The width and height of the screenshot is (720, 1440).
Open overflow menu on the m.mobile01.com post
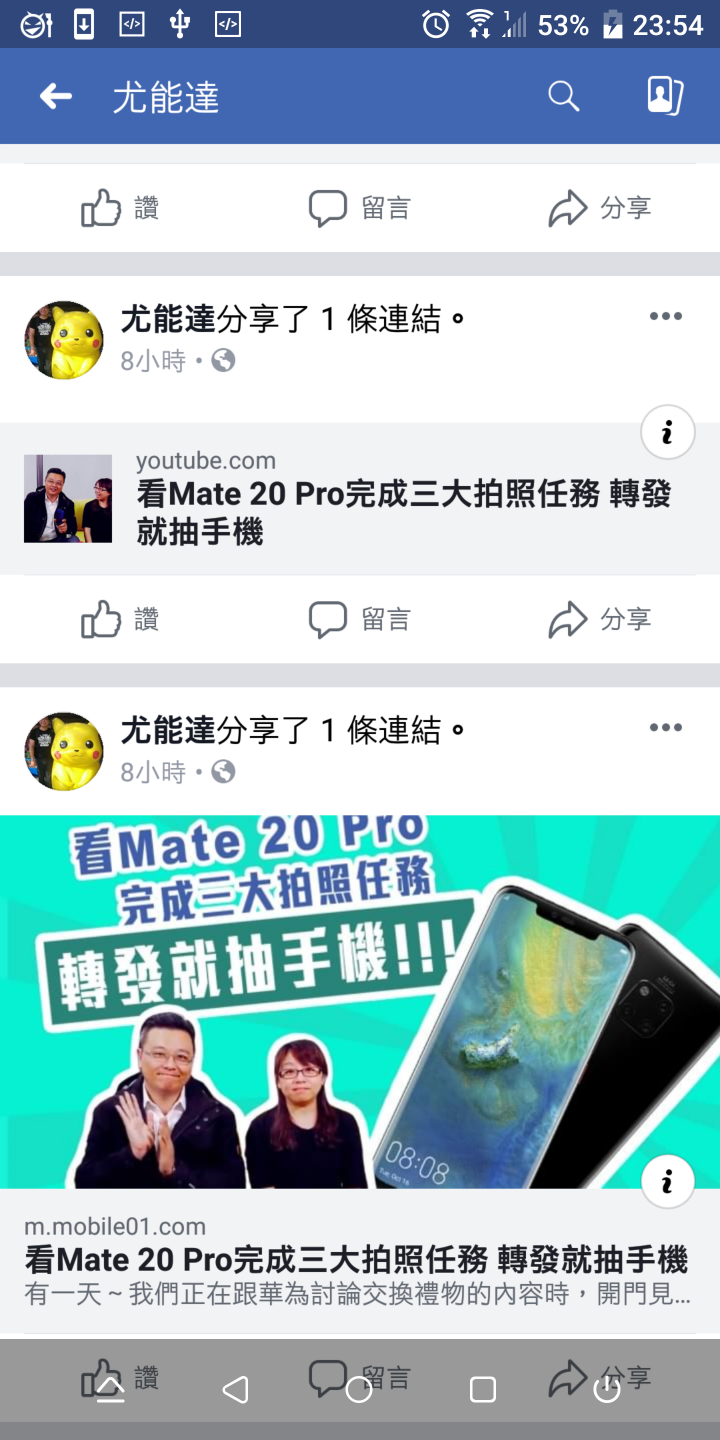pos(665,728)
